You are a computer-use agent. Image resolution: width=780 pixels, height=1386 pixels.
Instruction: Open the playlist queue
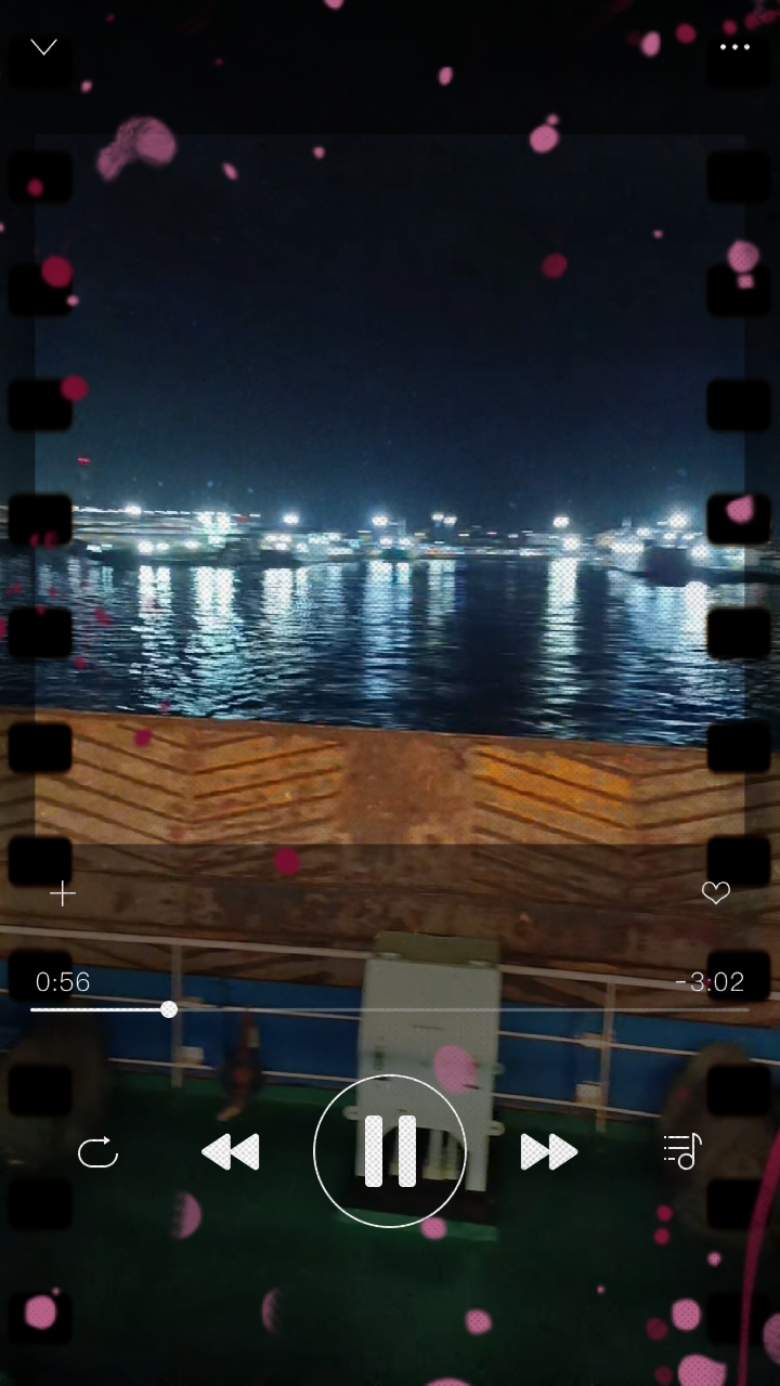coord(683,1151)
